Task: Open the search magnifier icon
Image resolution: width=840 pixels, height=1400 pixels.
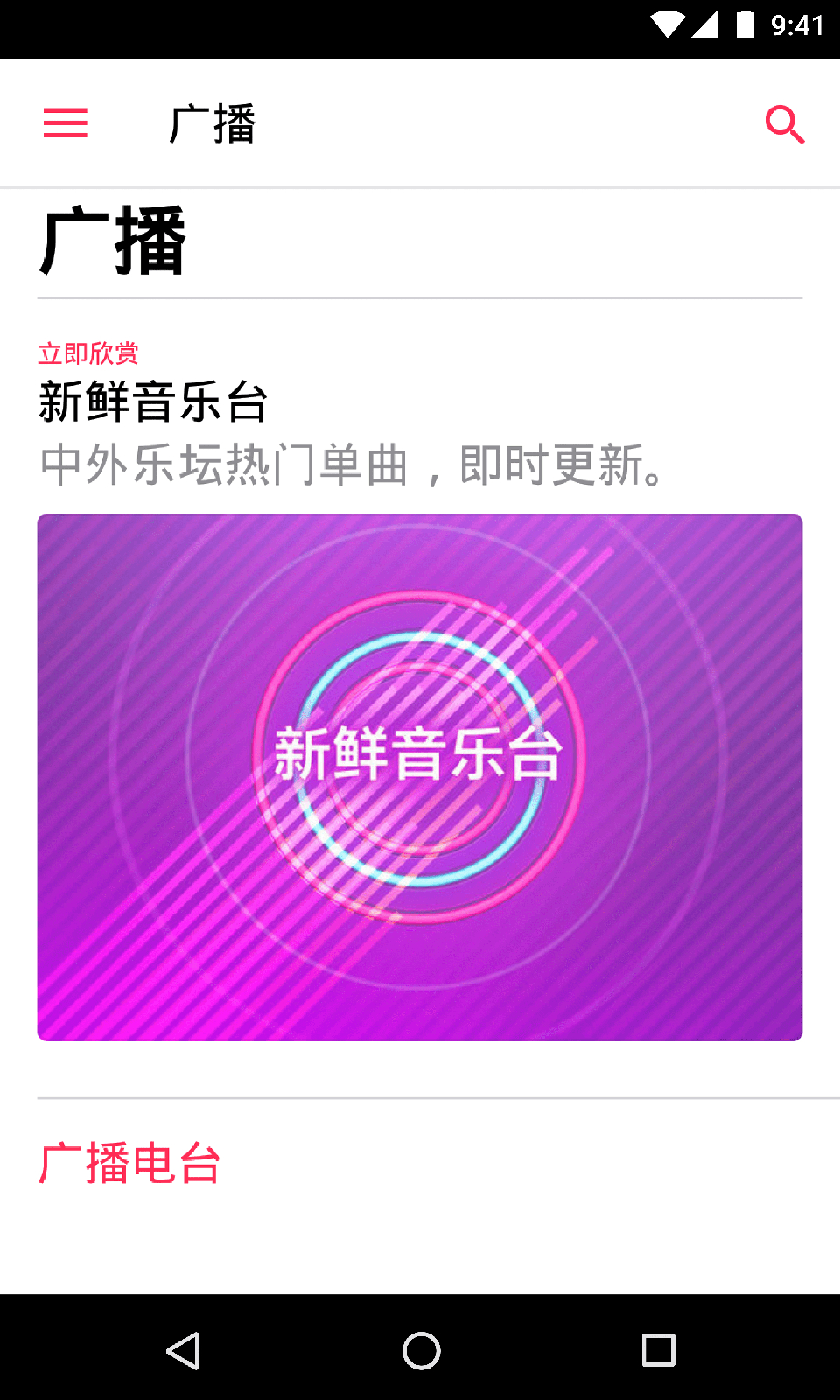Action: click(x=785, y=124)
